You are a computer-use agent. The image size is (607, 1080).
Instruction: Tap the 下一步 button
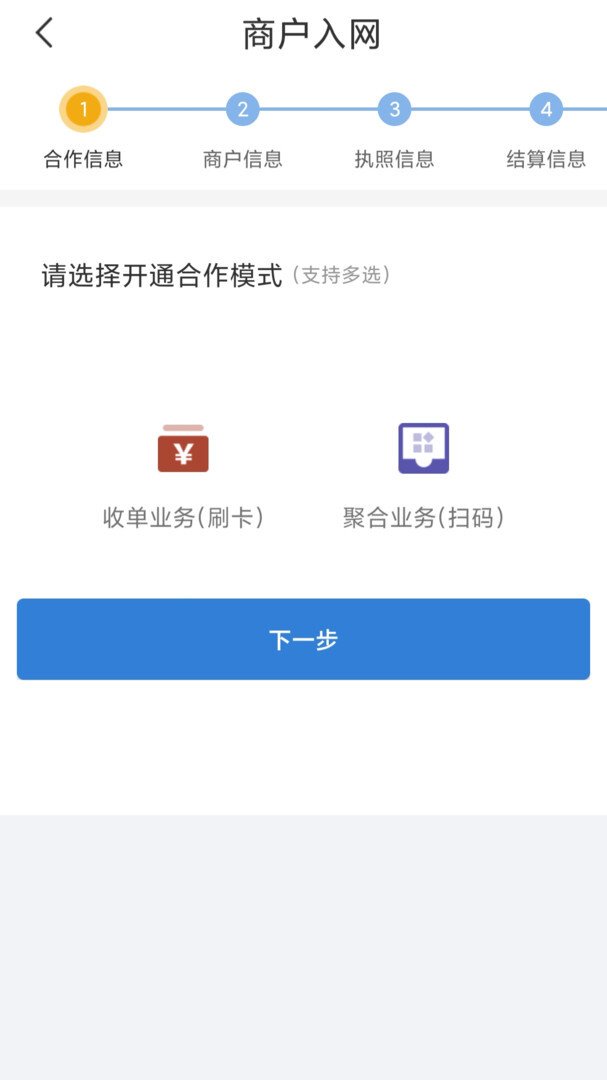tap(303, 640)
